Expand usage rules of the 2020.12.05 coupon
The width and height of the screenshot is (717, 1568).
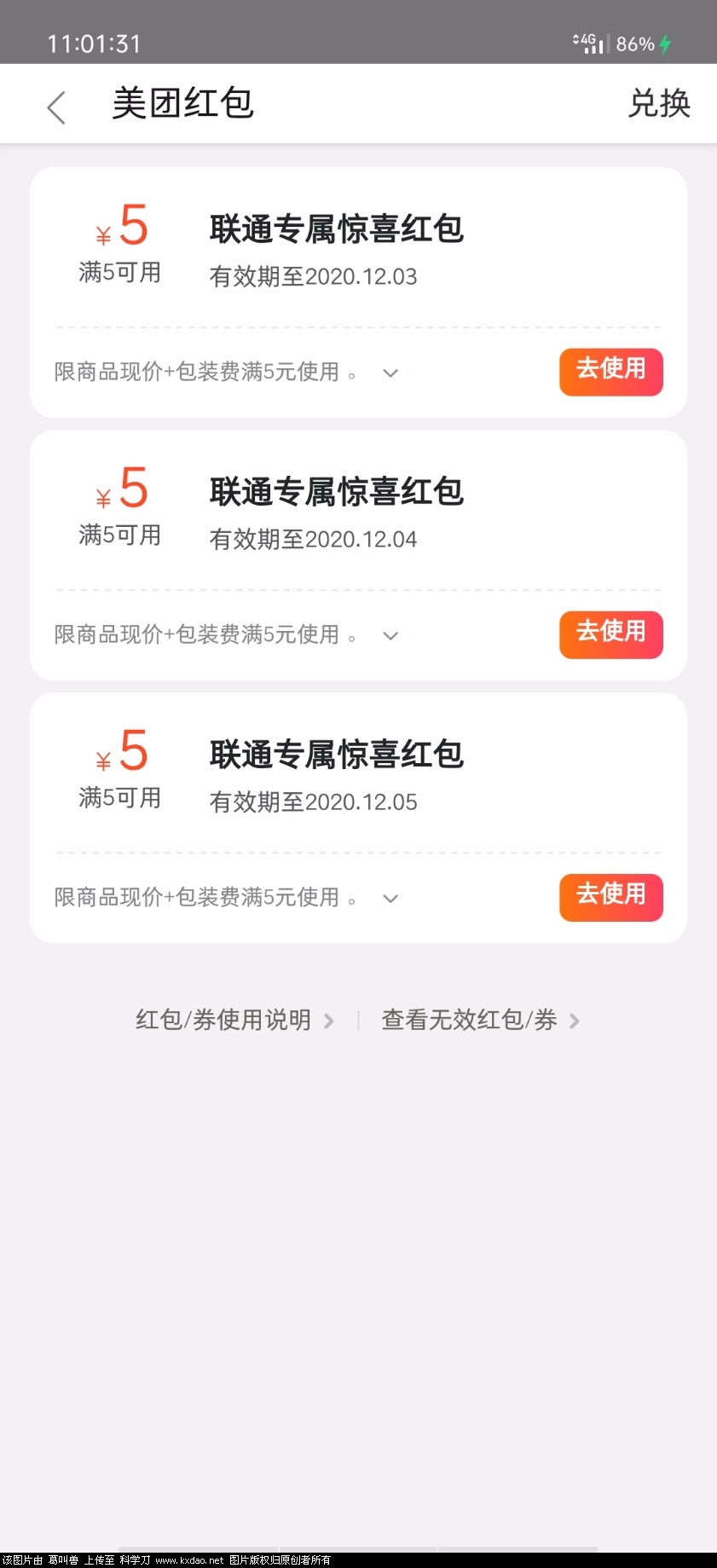click(x=390, y=899)
